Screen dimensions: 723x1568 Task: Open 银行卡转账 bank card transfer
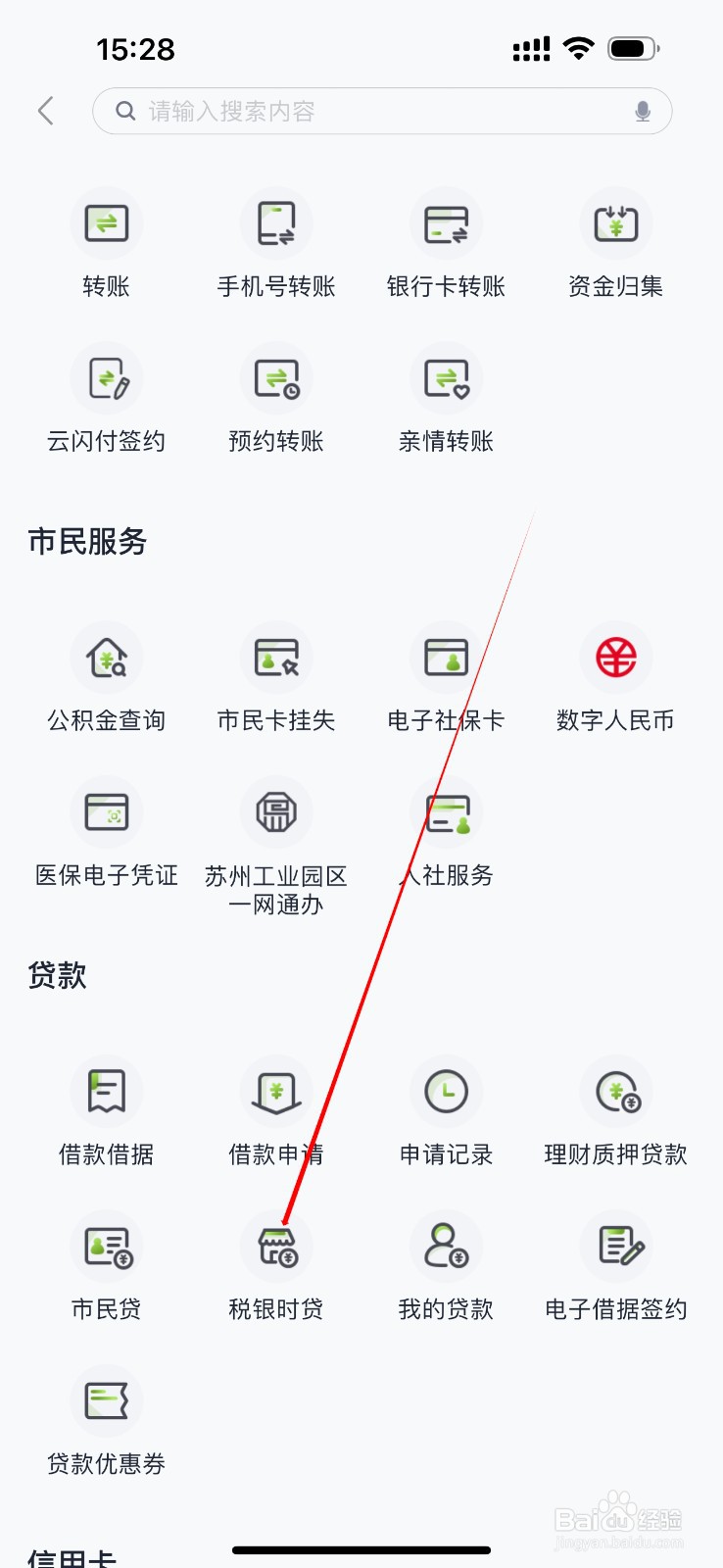[446, 245]
